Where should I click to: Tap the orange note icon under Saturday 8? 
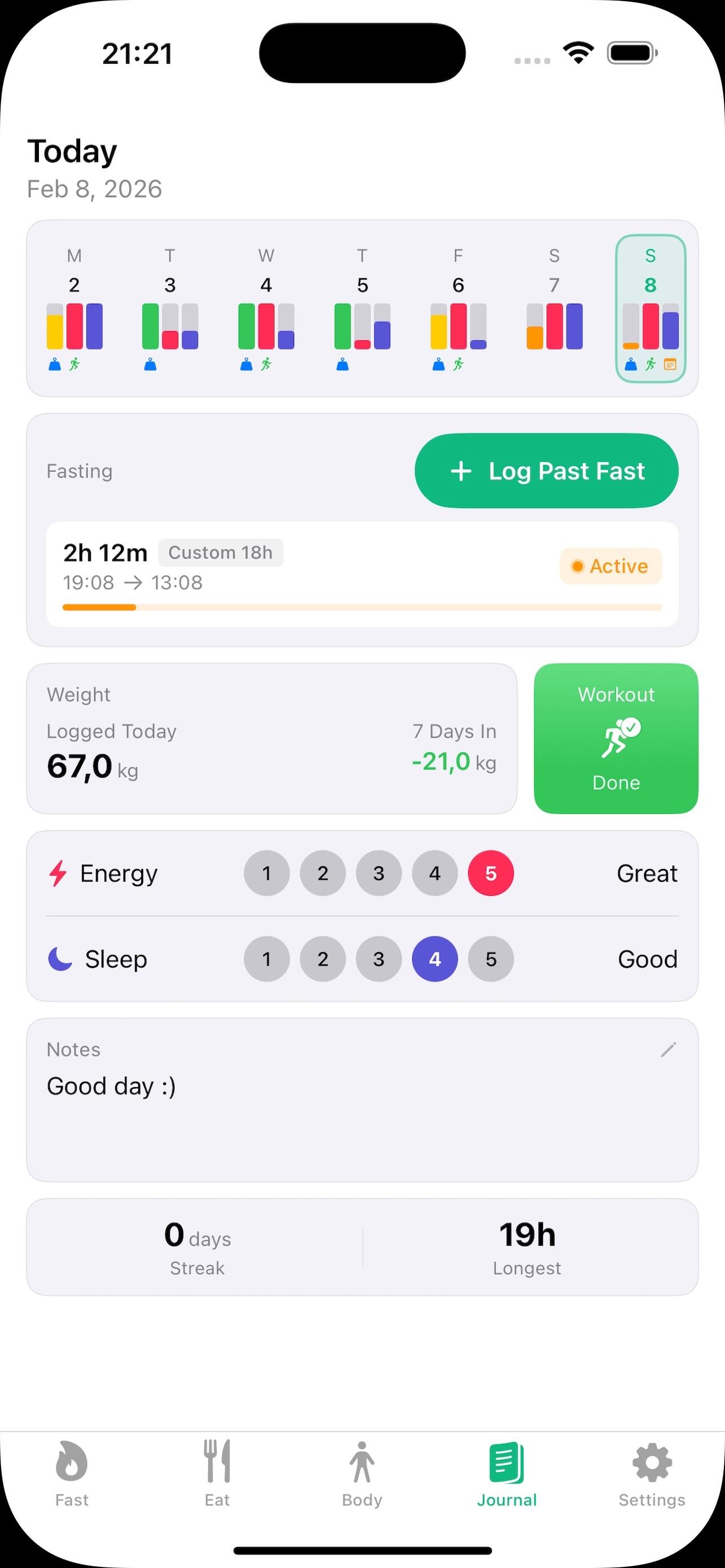[x=670, y=365]
